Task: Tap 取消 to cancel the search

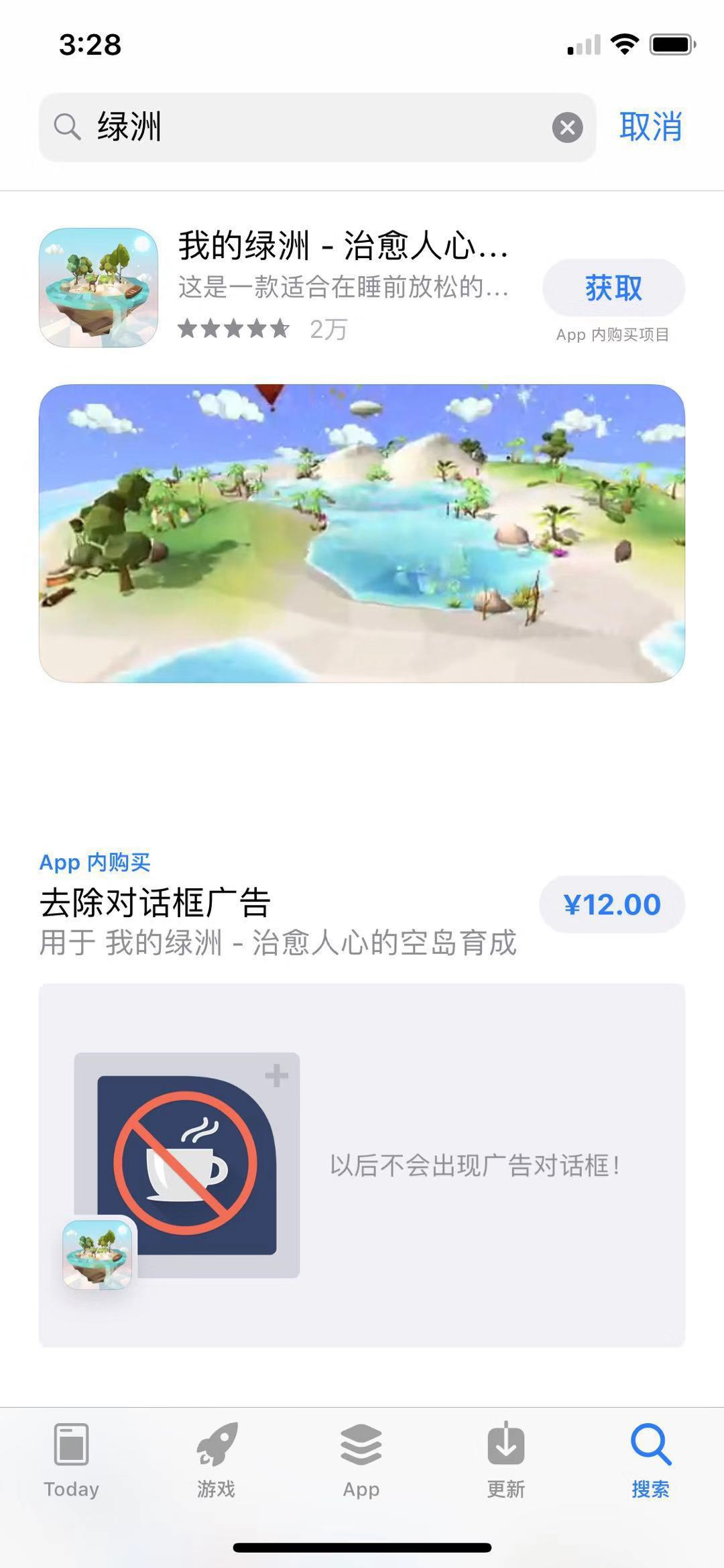Action: pyautogui.click(x=650, y=127)
